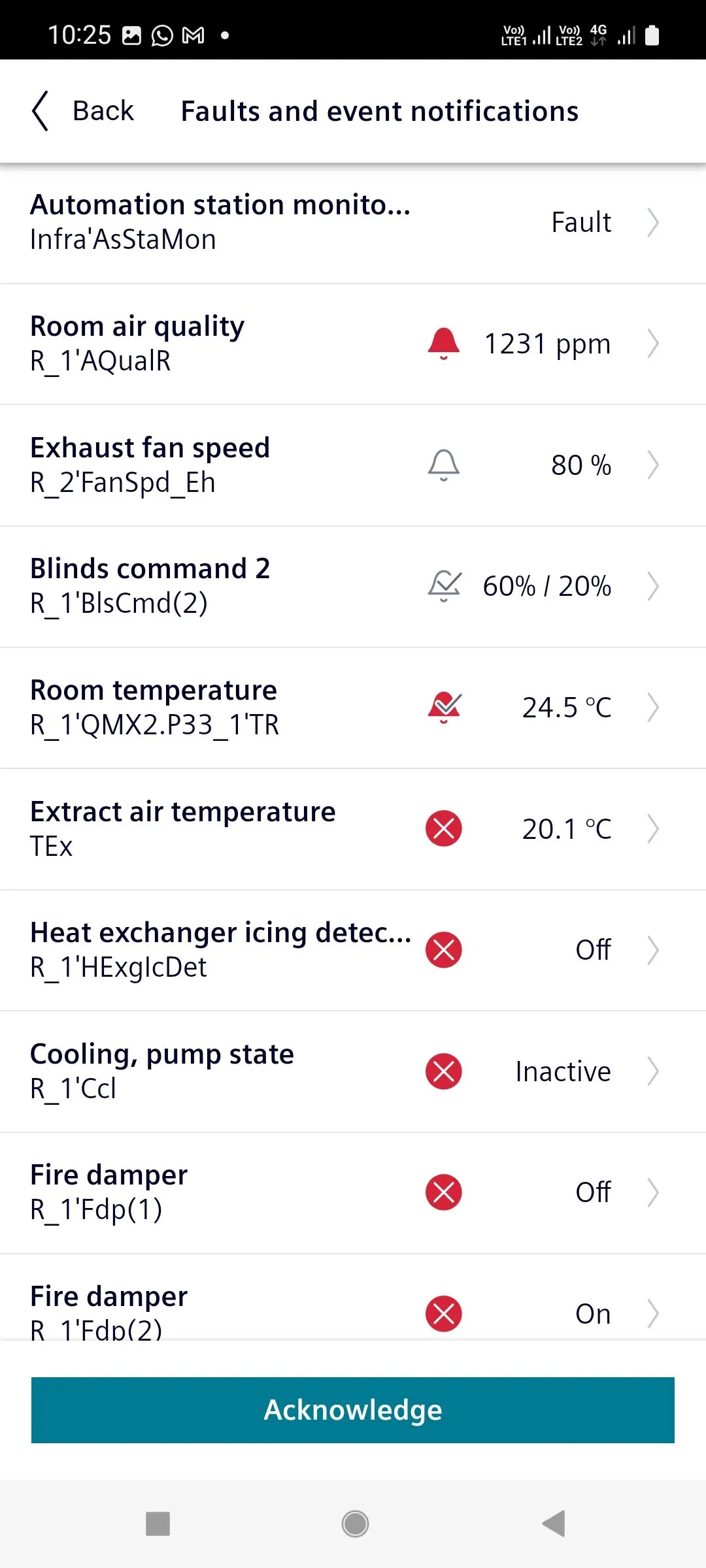Click the 60% / 20% blinds value
706x1568 pixels.
point(546,586)
